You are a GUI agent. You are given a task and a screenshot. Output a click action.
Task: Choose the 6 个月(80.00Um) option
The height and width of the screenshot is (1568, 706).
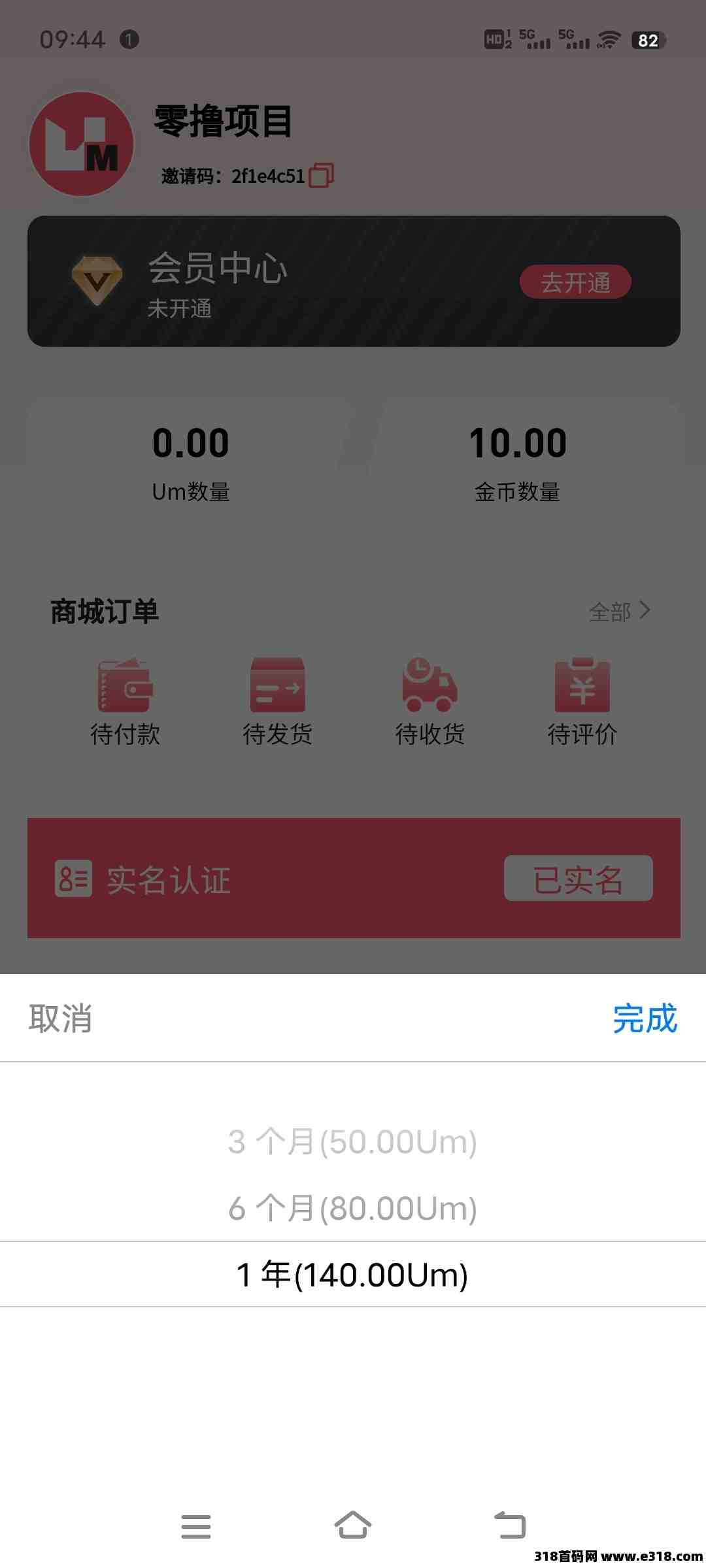pyautogui.click(x=353, y=1208)
